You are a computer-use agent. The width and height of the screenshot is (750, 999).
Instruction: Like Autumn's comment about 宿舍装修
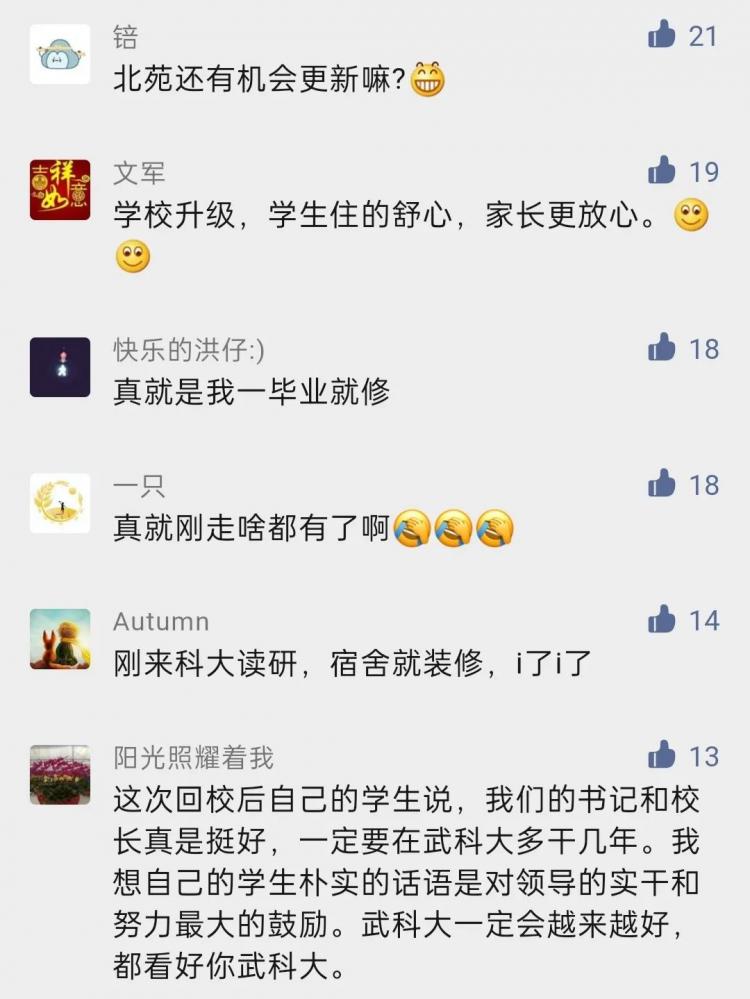[662, 620]
